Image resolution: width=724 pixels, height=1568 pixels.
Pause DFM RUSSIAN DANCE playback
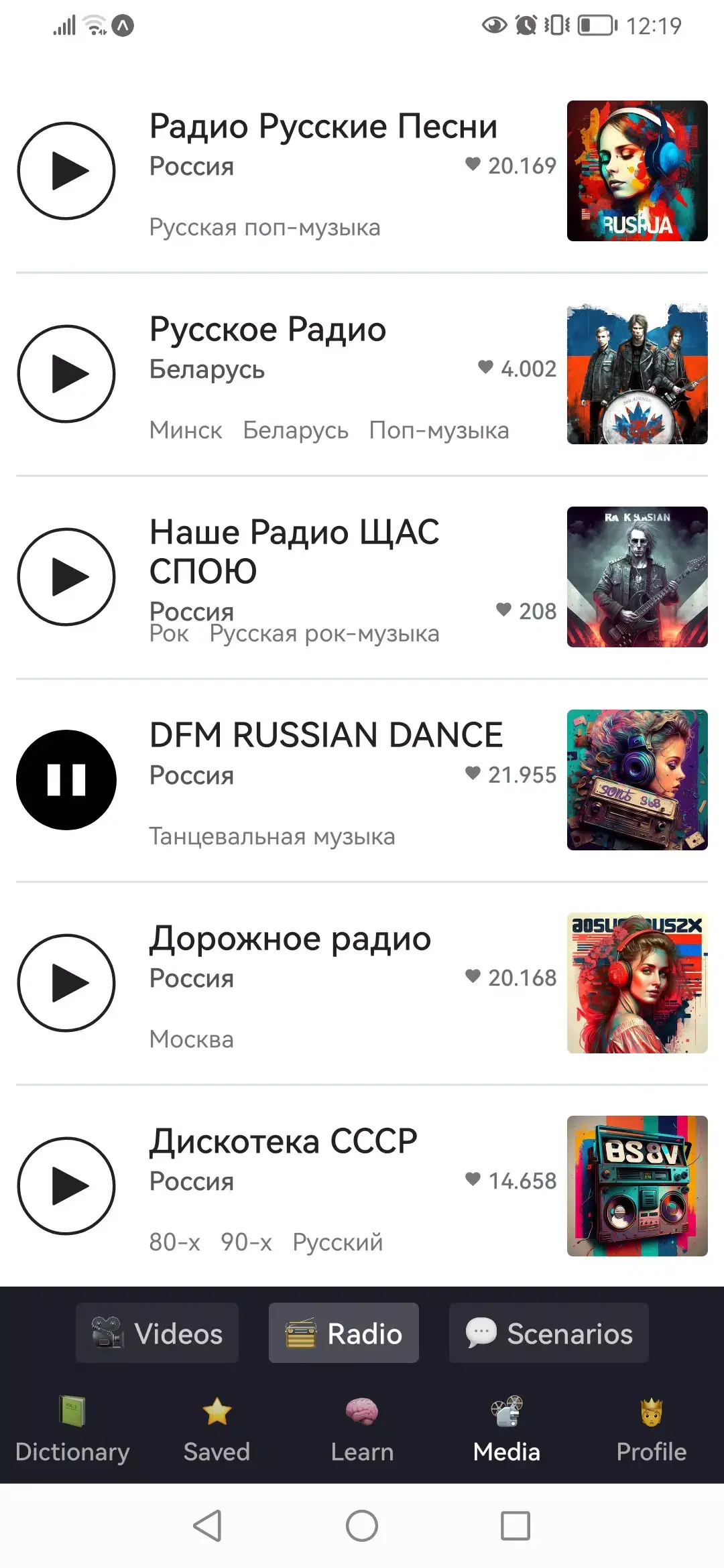pyautogui.click(x=67, y=779)
